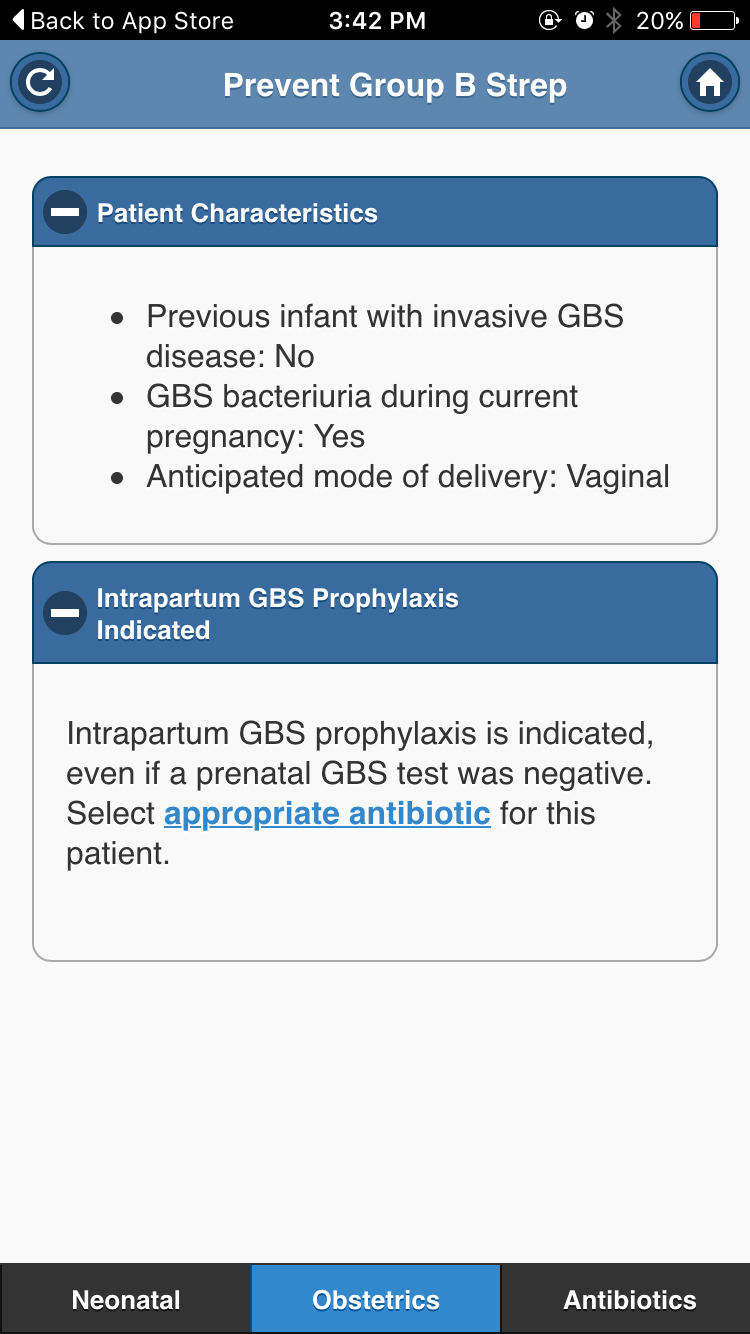The width and height of the screenshot is (750, 1334).
Task: Select the Obstetrics tab
Action: coord(376,1299)
